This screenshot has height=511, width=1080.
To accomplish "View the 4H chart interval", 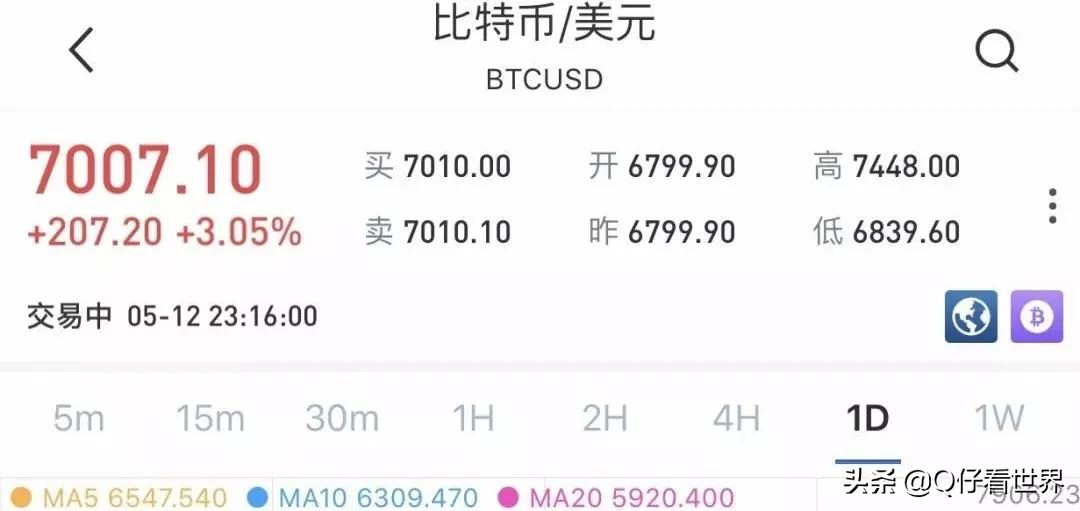I will (736, 418).
